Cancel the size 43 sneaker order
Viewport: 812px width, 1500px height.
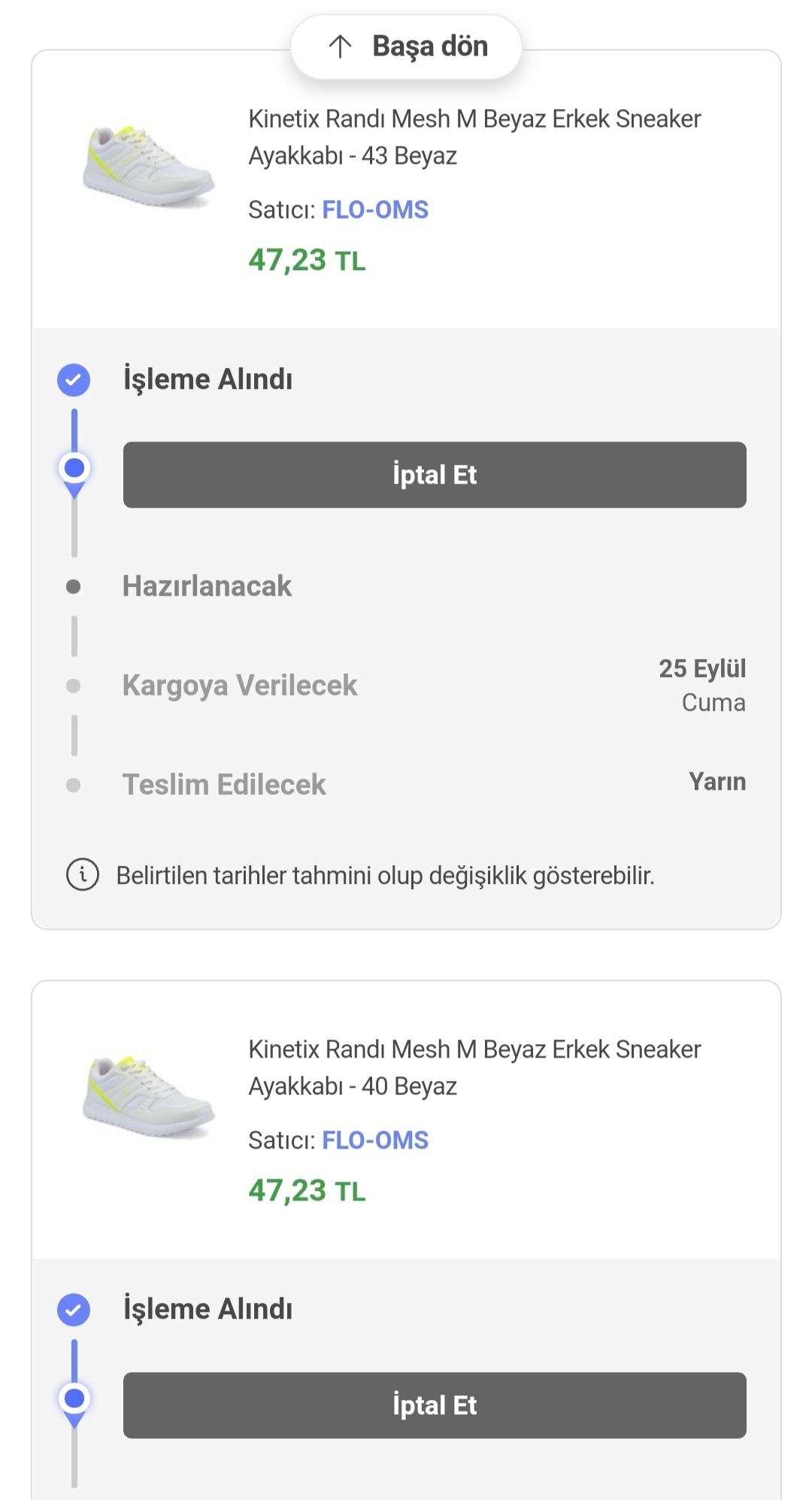click(x=435, y=475)
